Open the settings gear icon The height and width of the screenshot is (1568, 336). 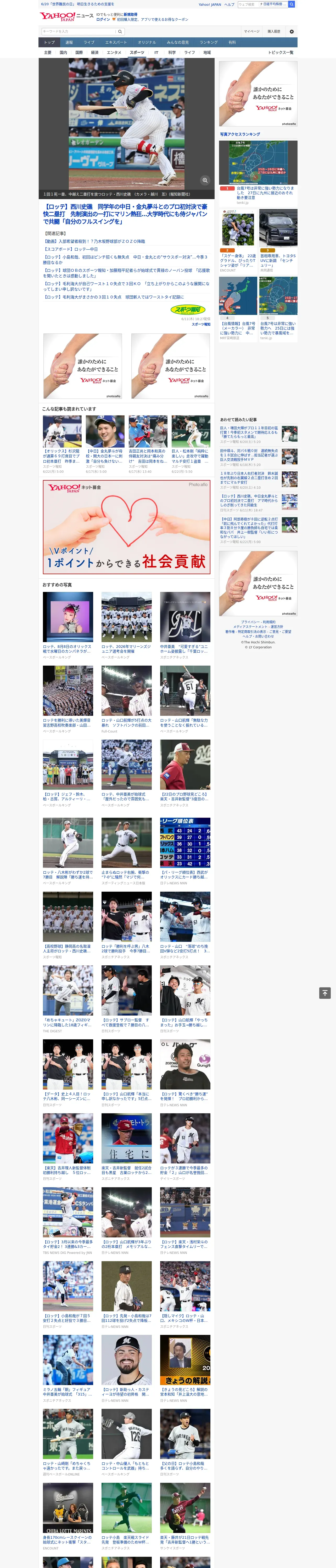pyautogui.click(x=292, y=32)
